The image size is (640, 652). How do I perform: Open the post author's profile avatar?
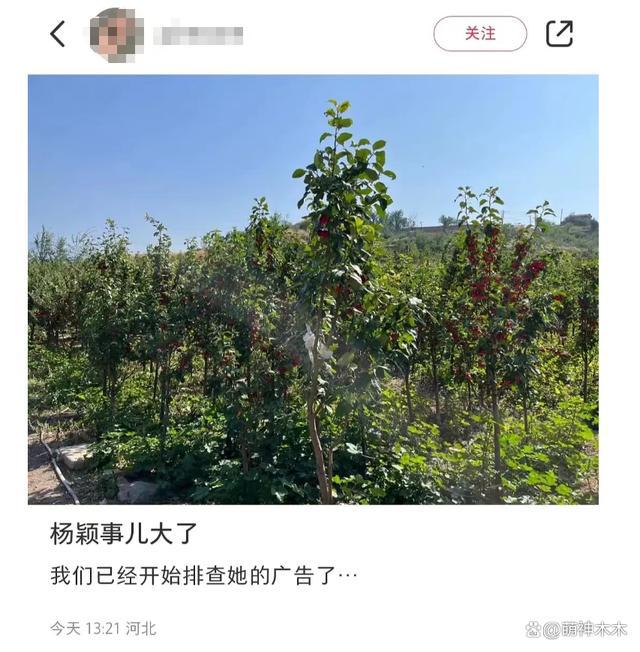click(x=116, y=34)
